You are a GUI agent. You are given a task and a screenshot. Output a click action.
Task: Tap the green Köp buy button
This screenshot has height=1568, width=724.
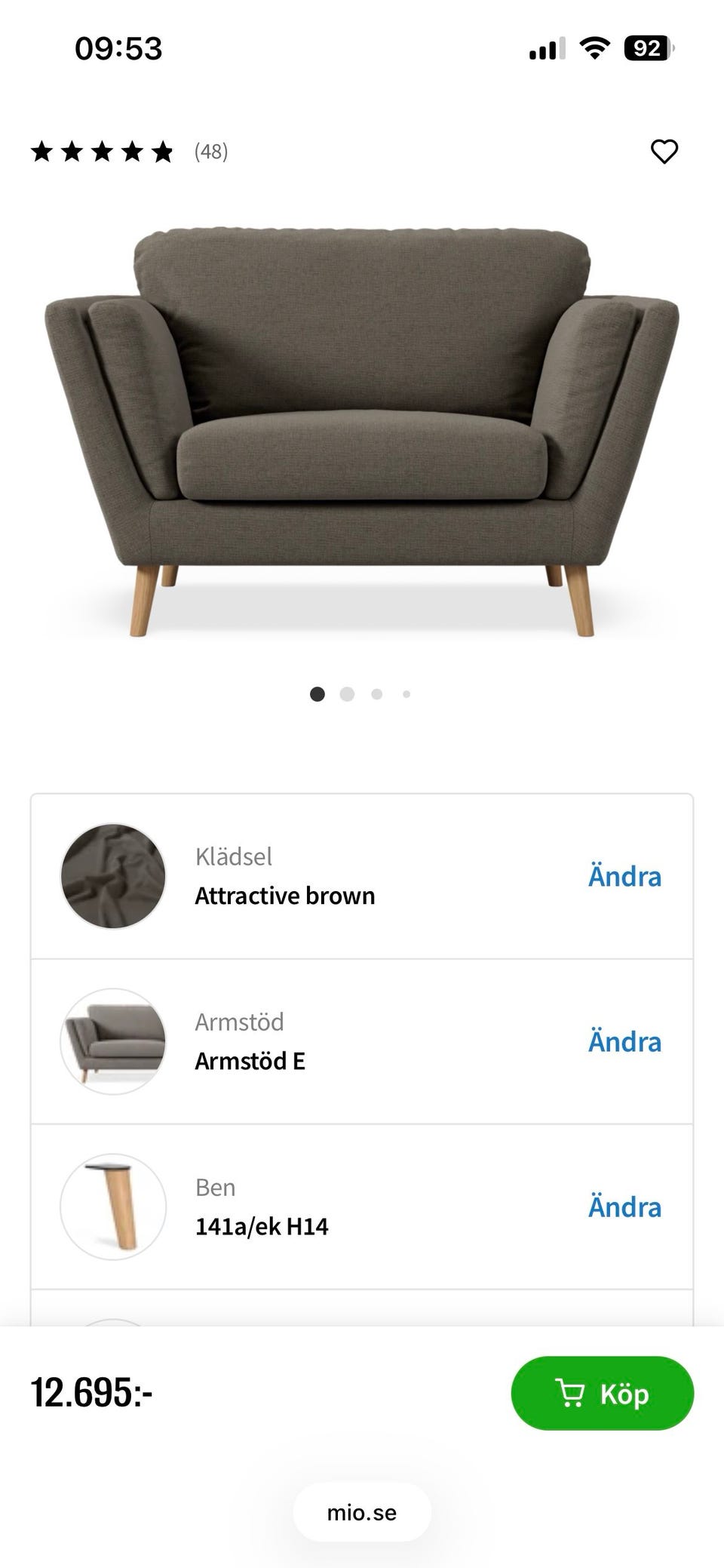602,1393
